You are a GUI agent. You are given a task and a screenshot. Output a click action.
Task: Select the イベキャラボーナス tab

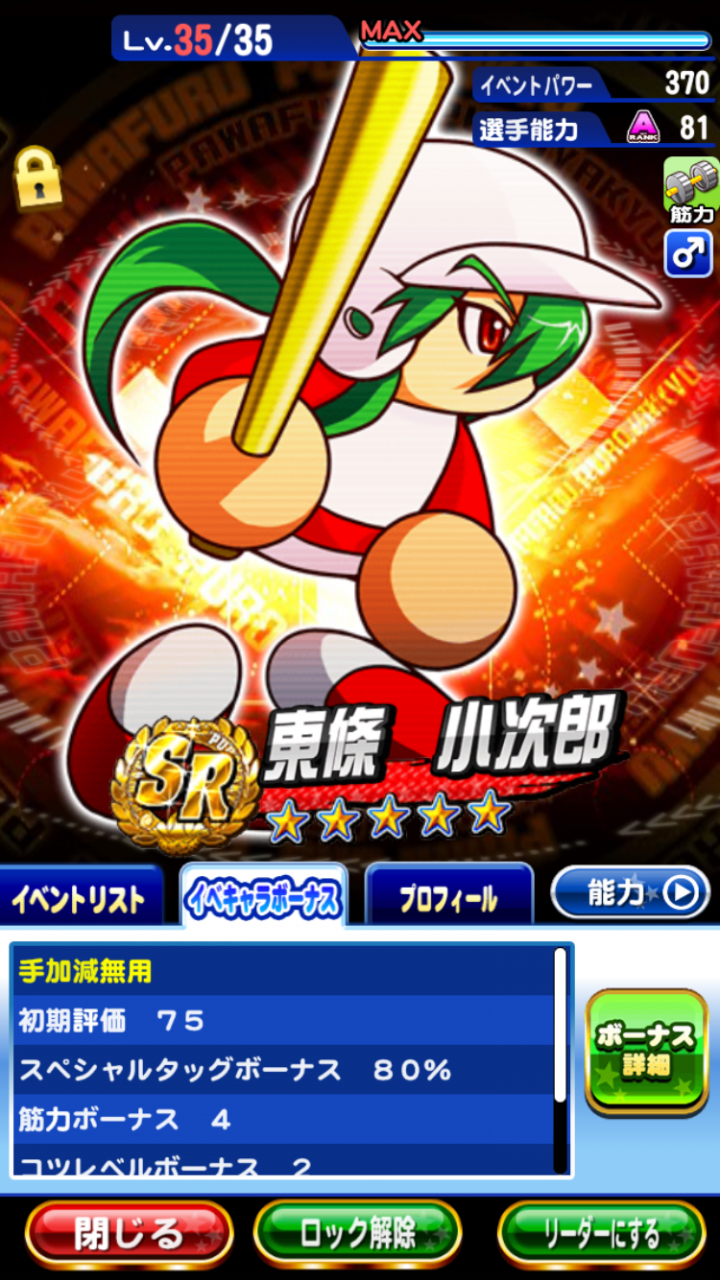click(264, 898)
